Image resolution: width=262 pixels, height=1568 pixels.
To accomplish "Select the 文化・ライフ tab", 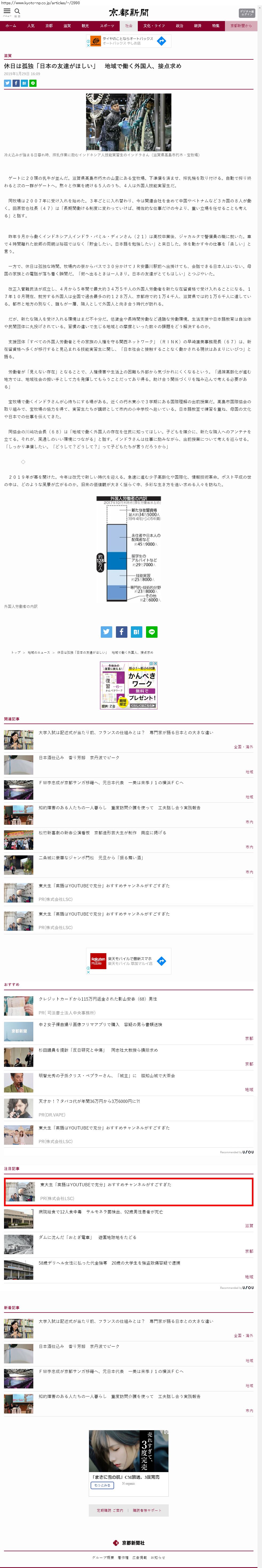I will (154, 26).
